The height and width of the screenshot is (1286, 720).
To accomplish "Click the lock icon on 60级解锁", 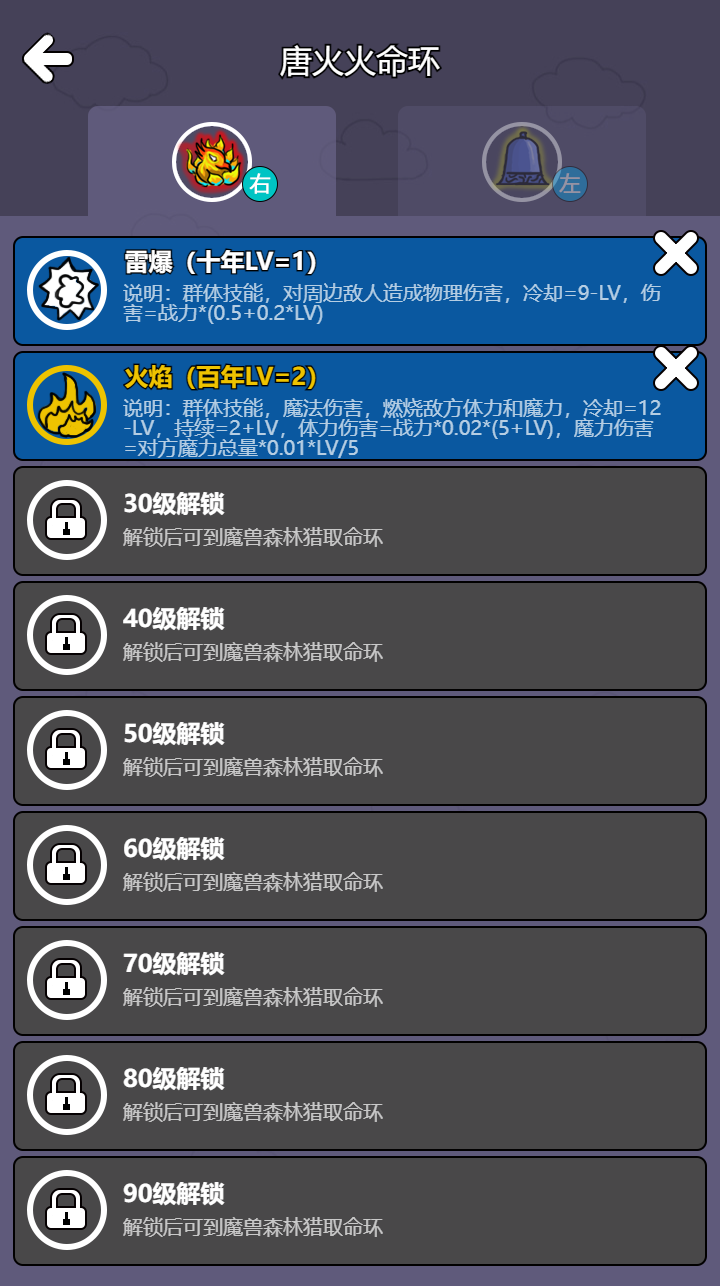I will point(66,864).
